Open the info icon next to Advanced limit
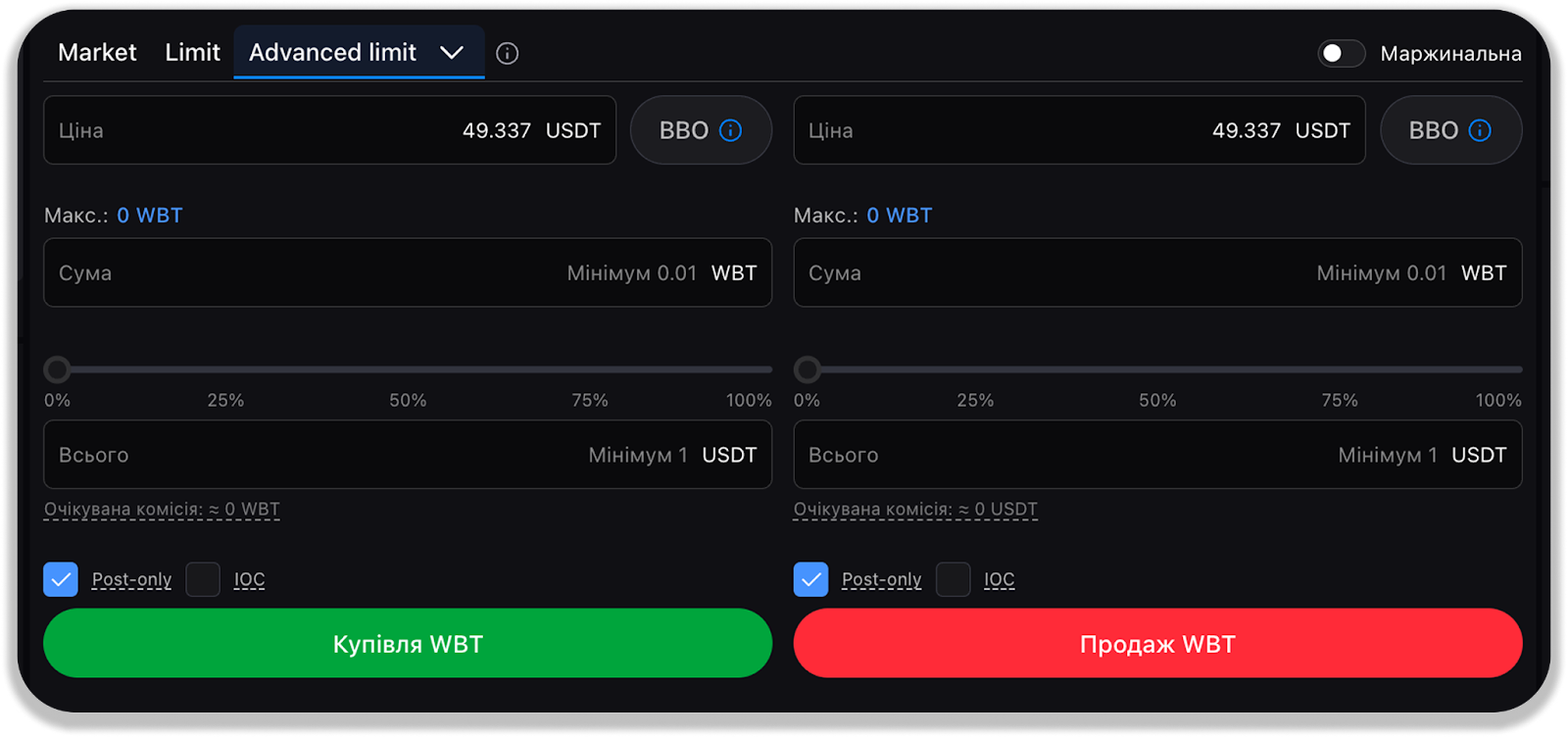 [x=507, y=54]
